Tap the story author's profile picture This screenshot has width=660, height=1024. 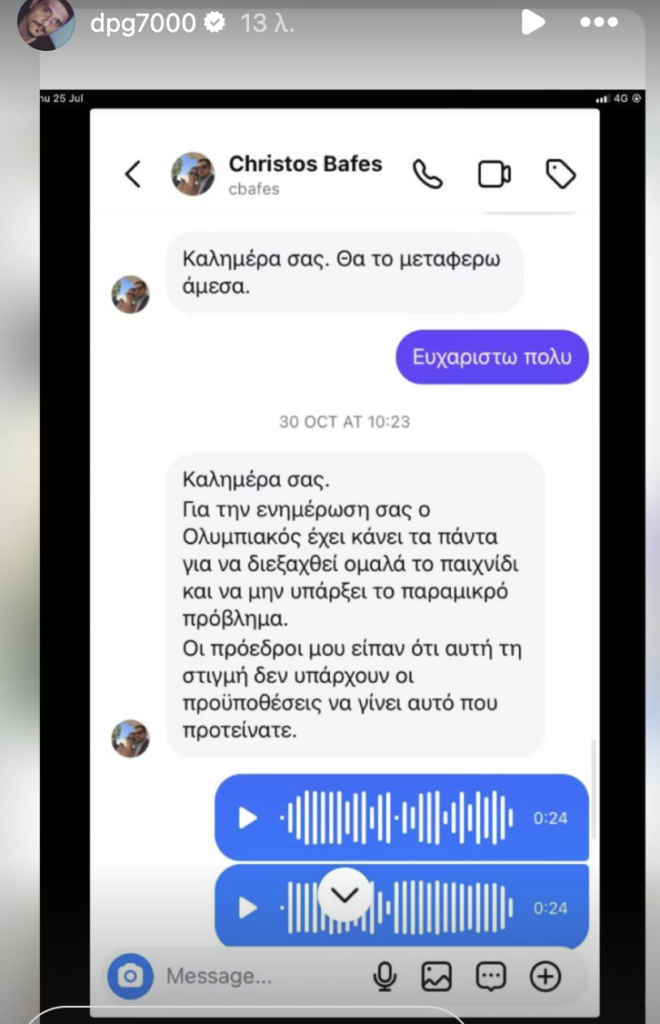click(x=45, y=24)
